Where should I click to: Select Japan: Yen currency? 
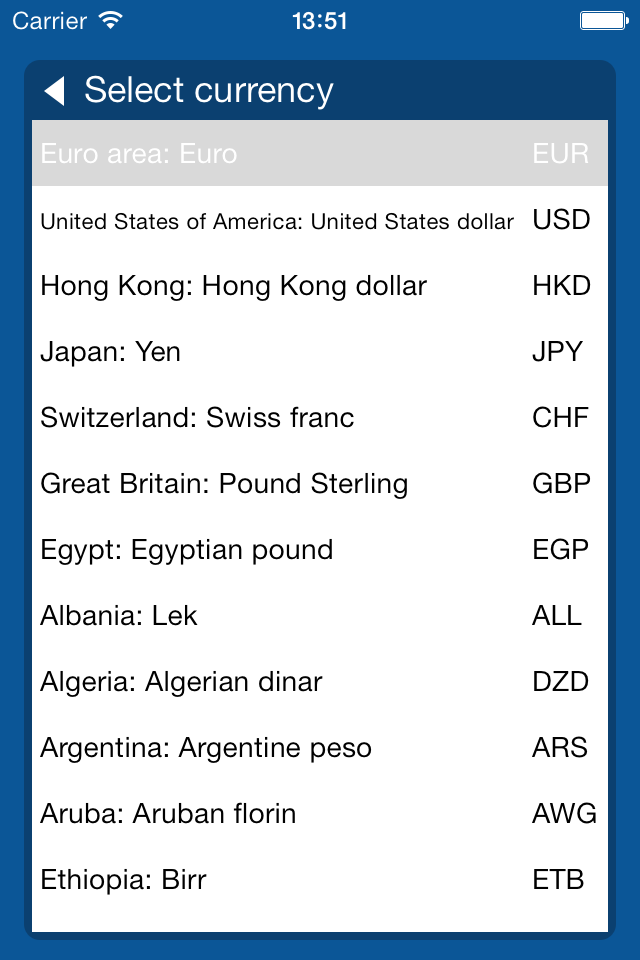[x=319, y=352]
